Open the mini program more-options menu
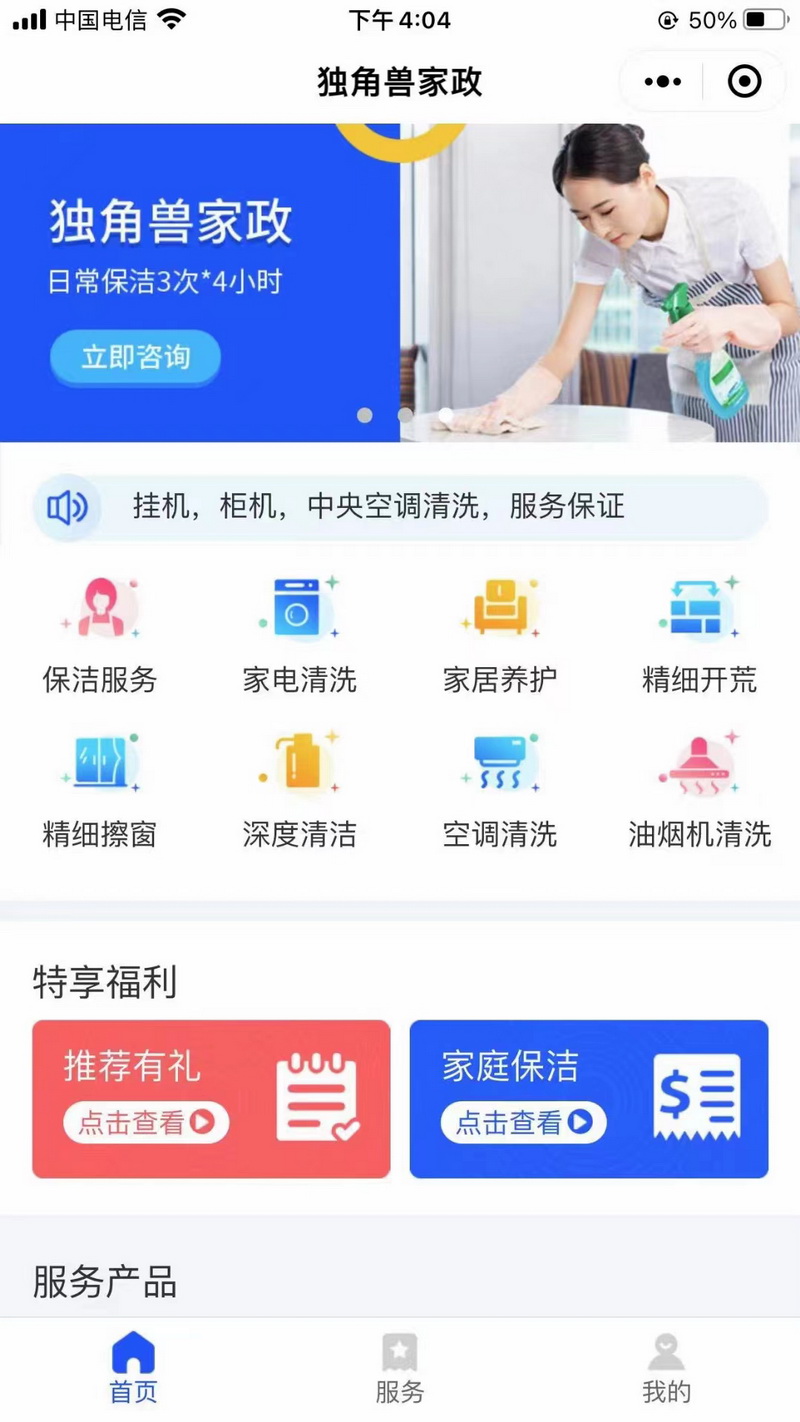The image size is (800, 1422). click(662, 82)
